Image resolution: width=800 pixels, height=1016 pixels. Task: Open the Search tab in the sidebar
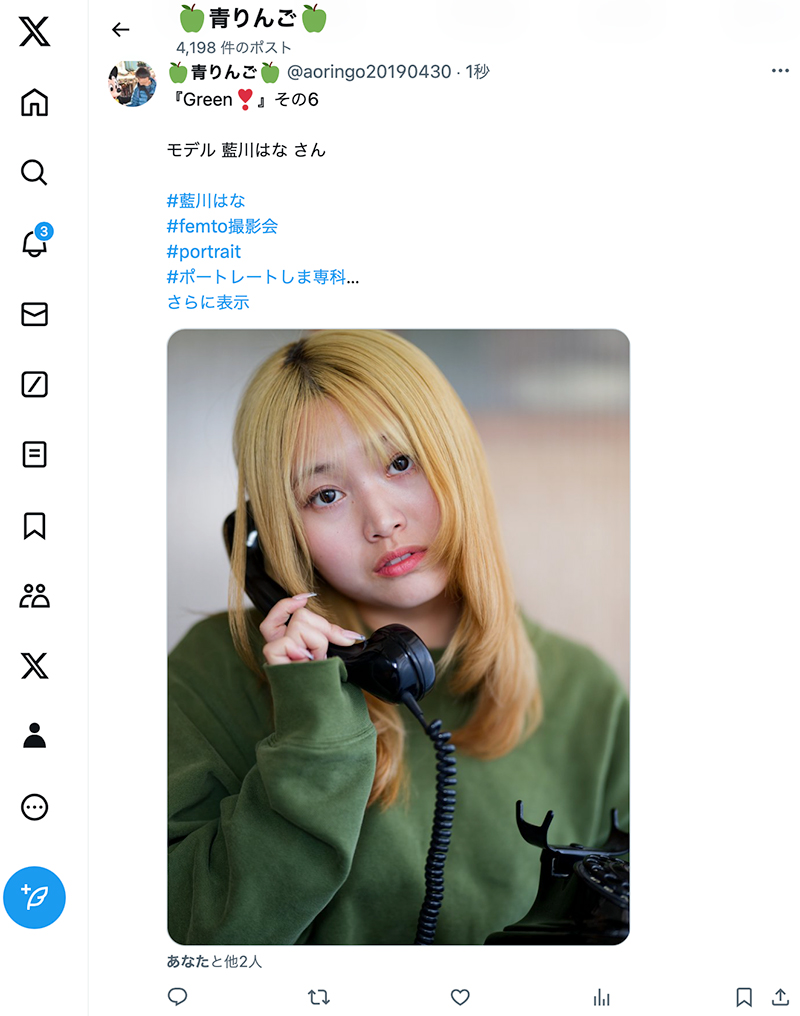34,173
